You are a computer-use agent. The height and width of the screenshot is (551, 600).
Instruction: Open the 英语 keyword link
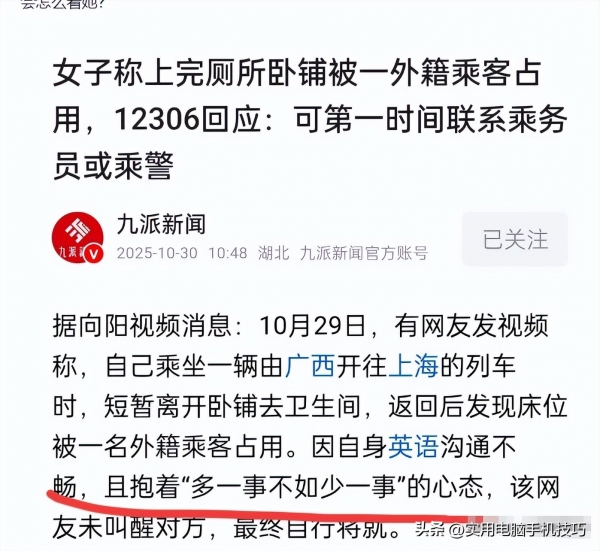pos(411,442)
